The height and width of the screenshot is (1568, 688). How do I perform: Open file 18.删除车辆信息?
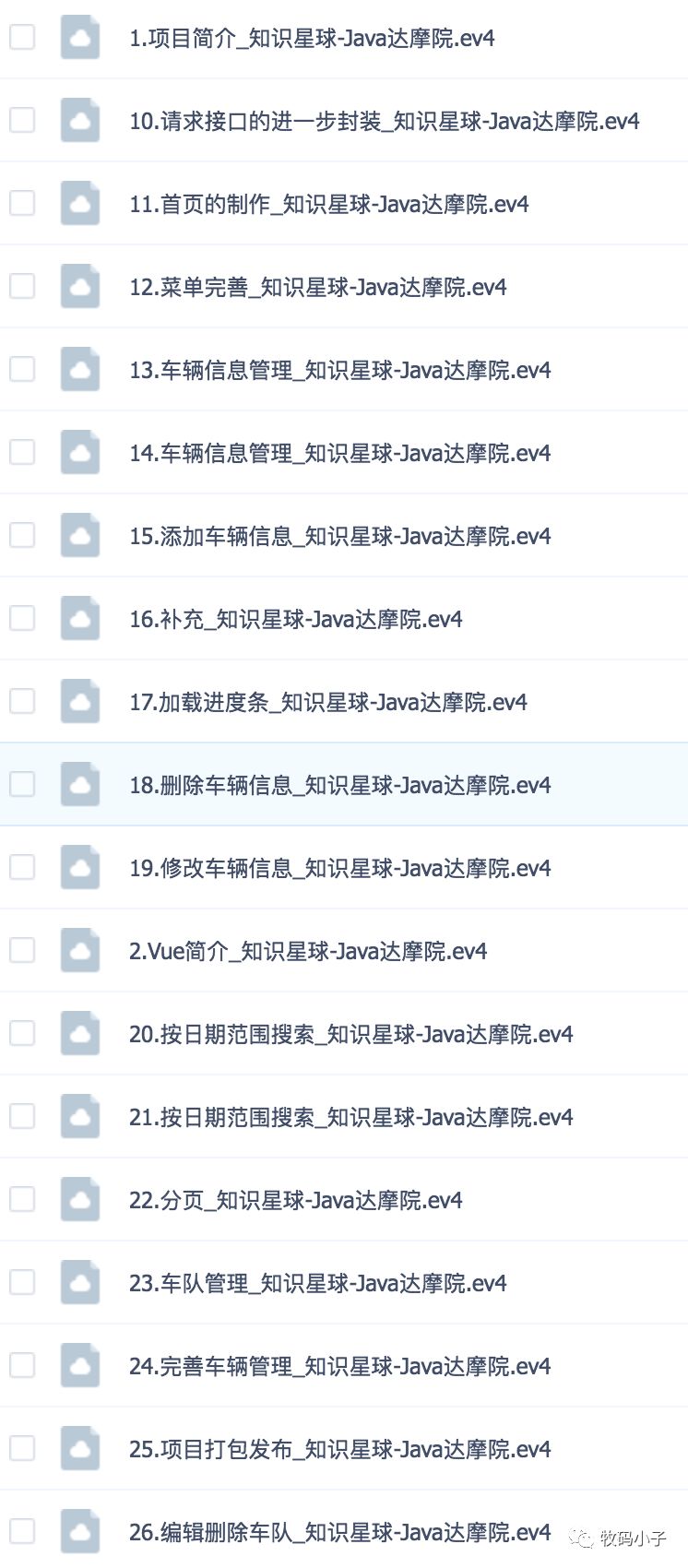pyautogui.click(x=339, y=786)
